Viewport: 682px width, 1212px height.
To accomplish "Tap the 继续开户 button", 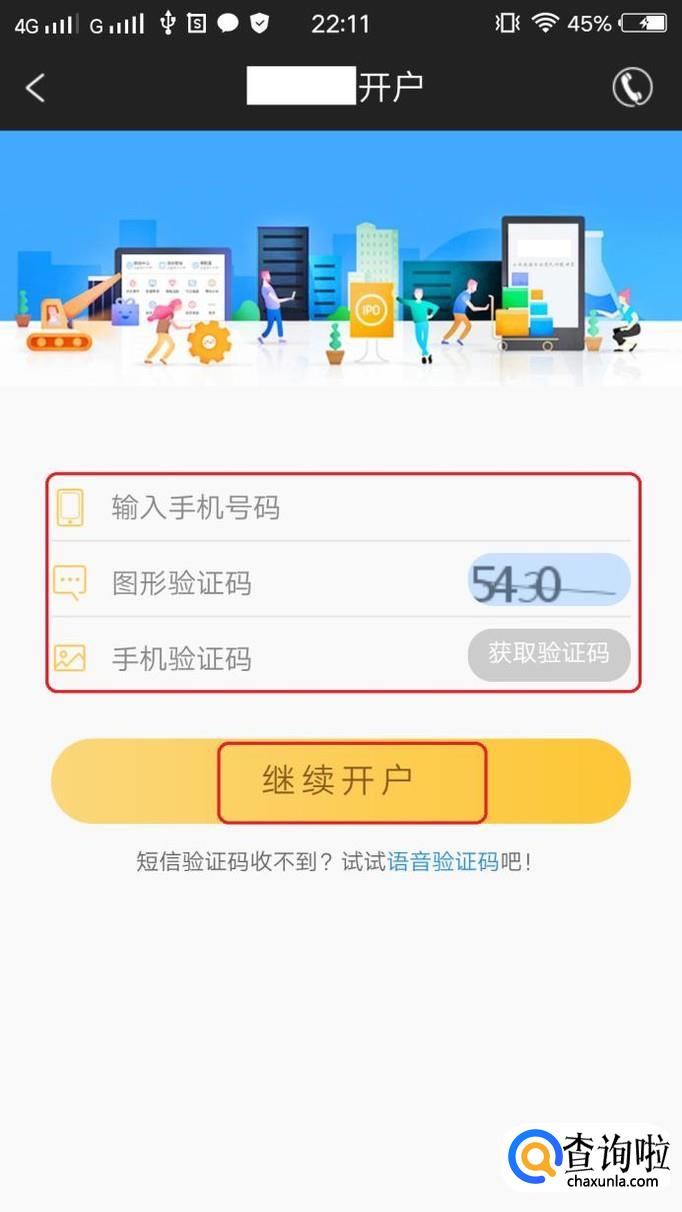I will coord(341,781).
